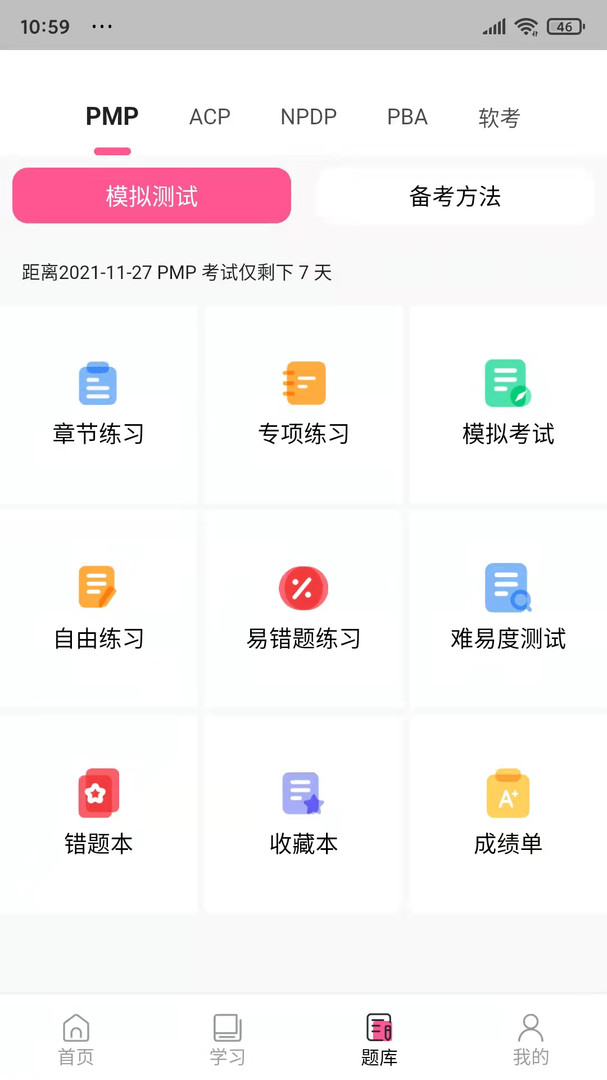
Task: Open 自由练习 free practice
Action: pyautogui.click(x=98, y=609)
